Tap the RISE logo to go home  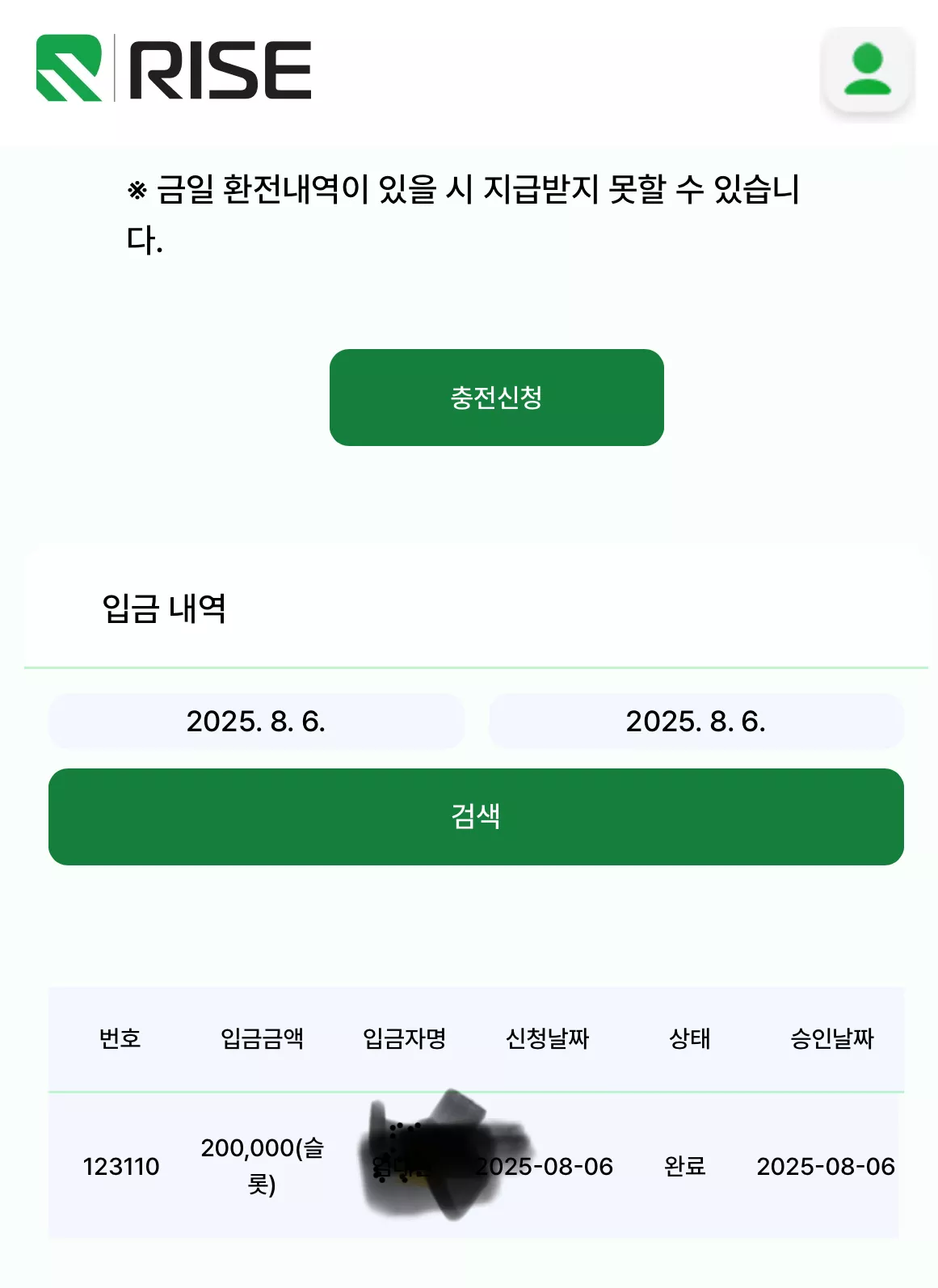(174, 69)
